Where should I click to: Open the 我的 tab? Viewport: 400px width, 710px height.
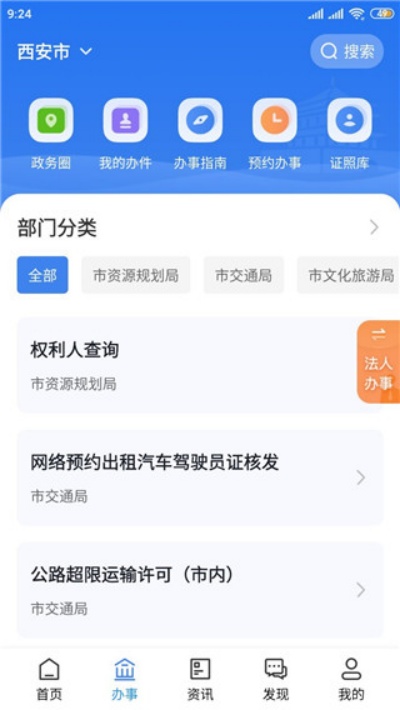pos(351,679)
